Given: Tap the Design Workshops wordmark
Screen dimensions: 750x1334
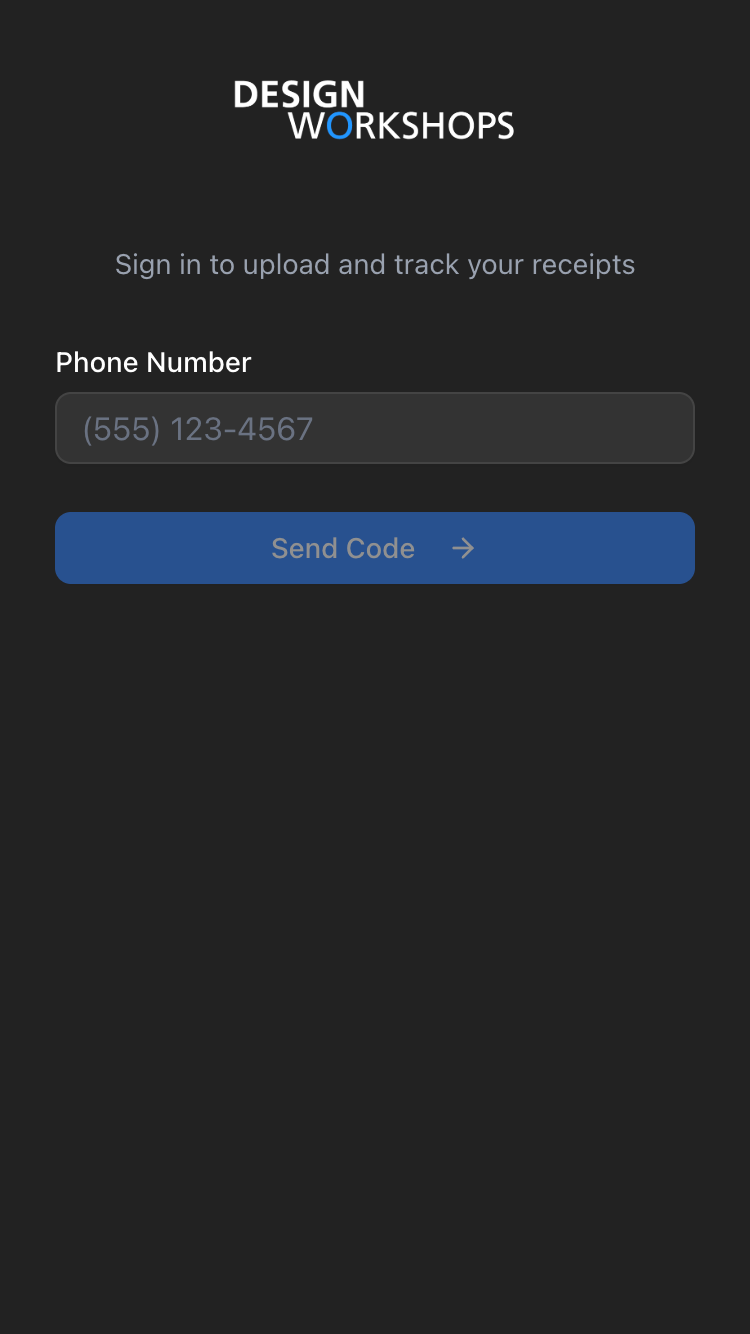Looking at the screenshot, I should tap(373, 109).
